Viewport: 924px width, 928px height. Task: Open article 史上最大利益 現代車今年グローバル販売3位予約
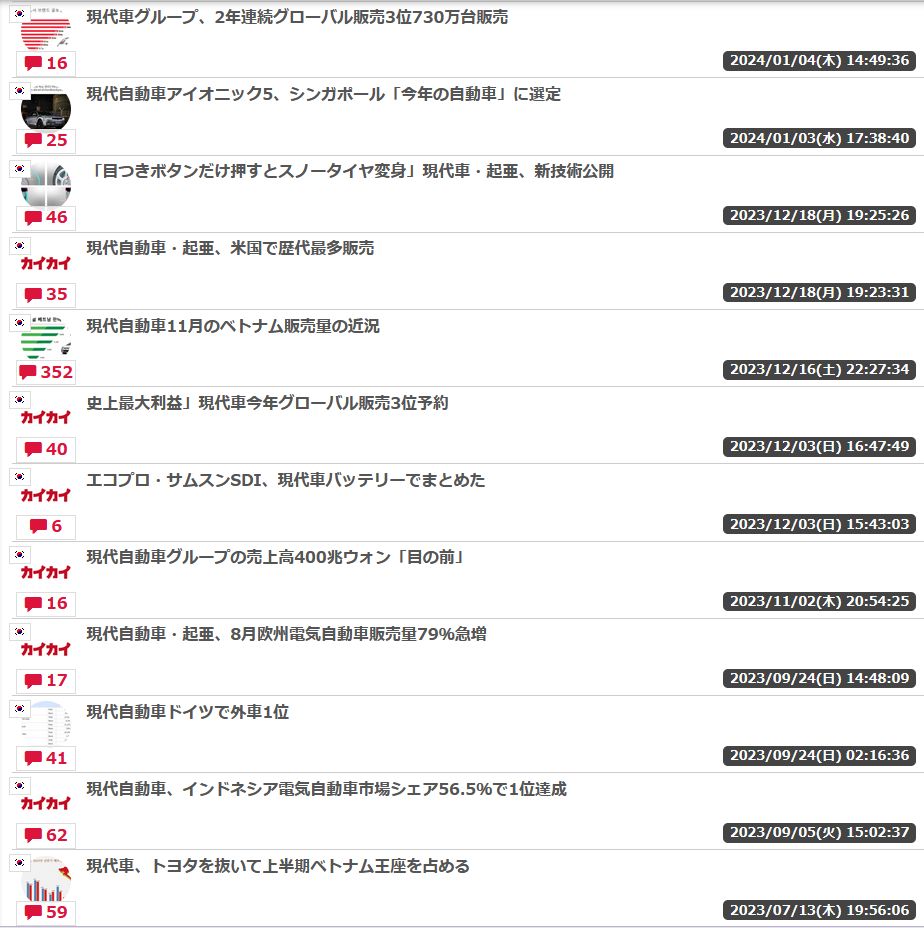pyautogui.click(x=267, y=403)
